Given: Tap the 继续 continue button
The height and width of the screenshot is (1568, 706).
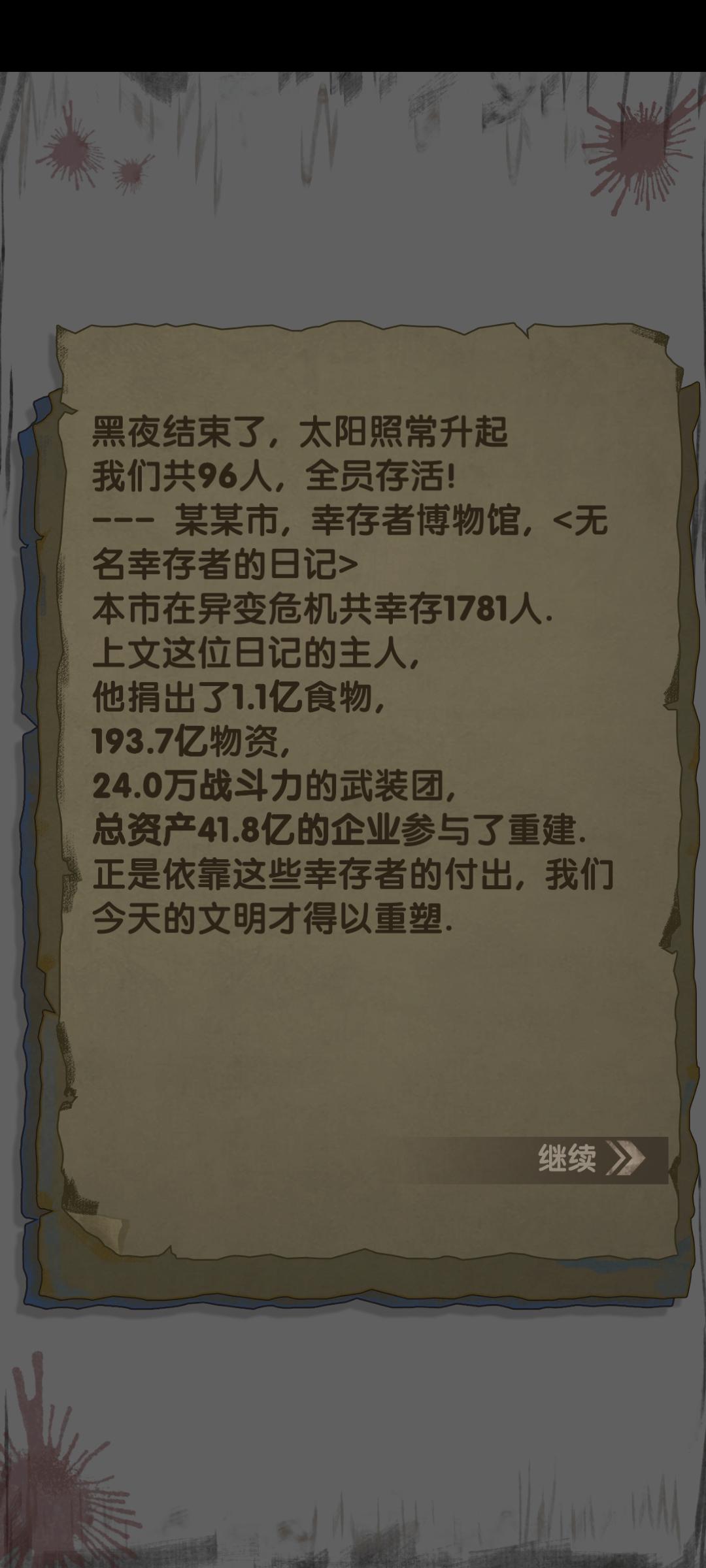Looking at the screenshot, I should pos(588,1160).
